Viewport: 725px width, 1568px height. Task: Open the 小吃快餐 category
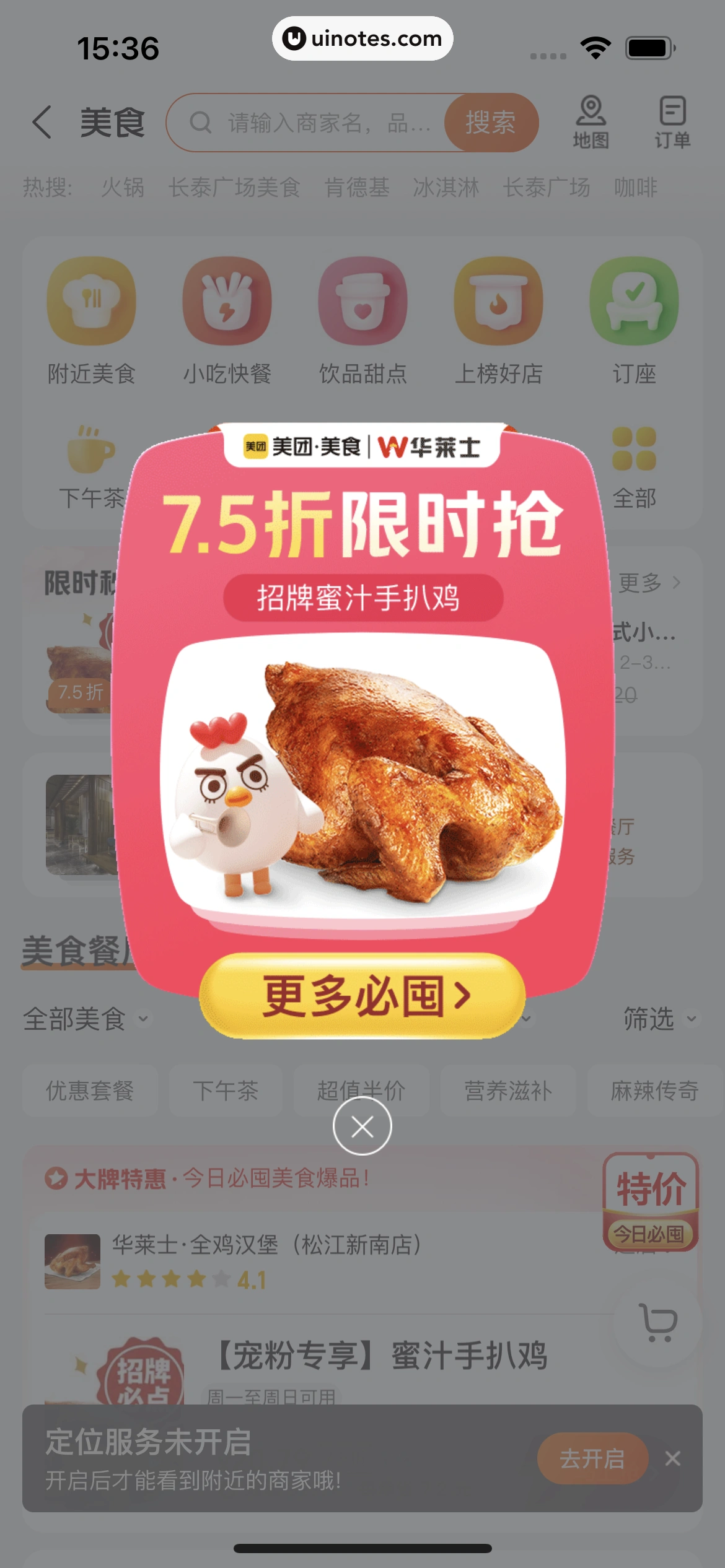click(227, 321)
